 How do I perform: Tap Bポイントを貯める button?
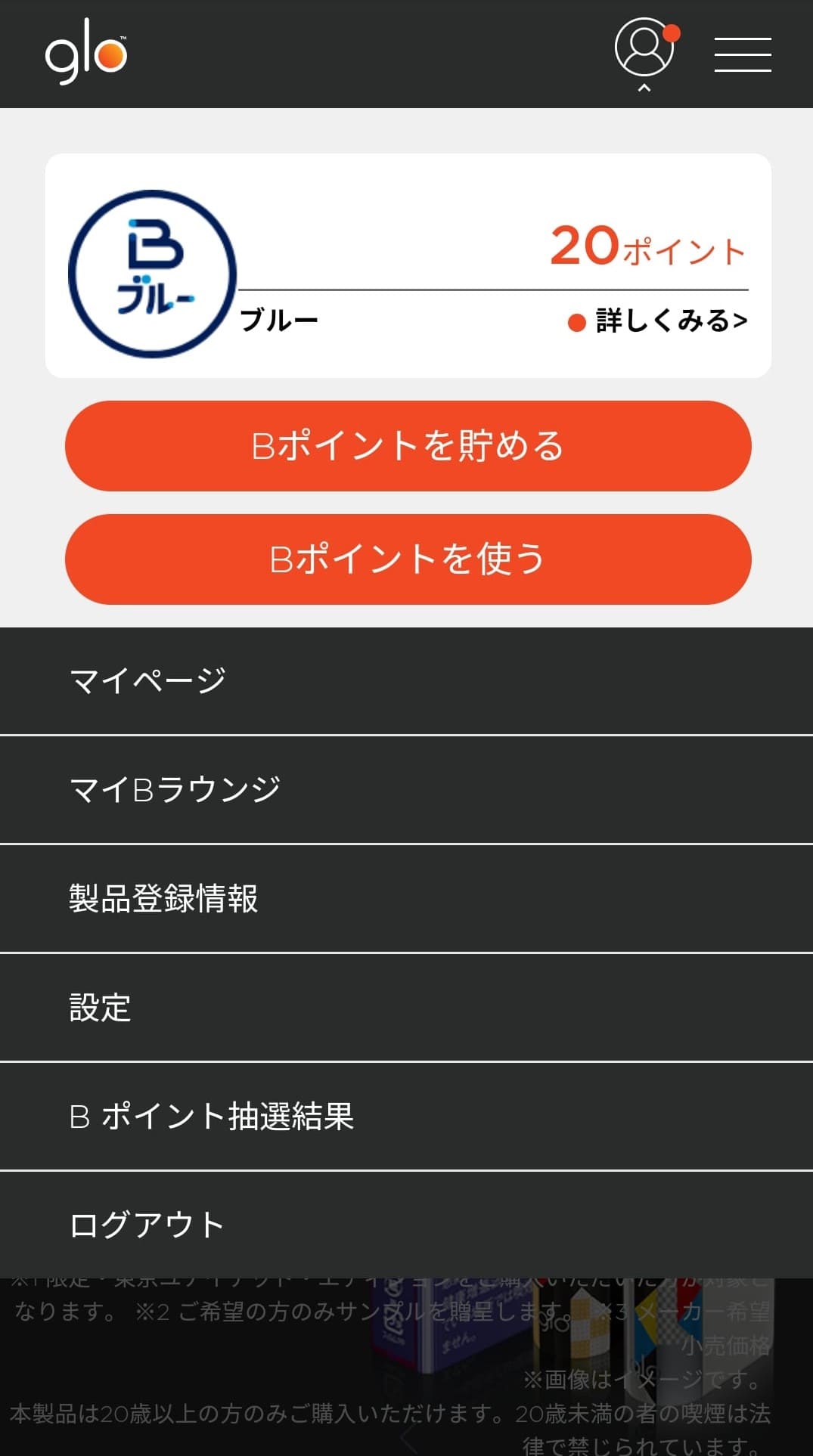tap(408, 446)
